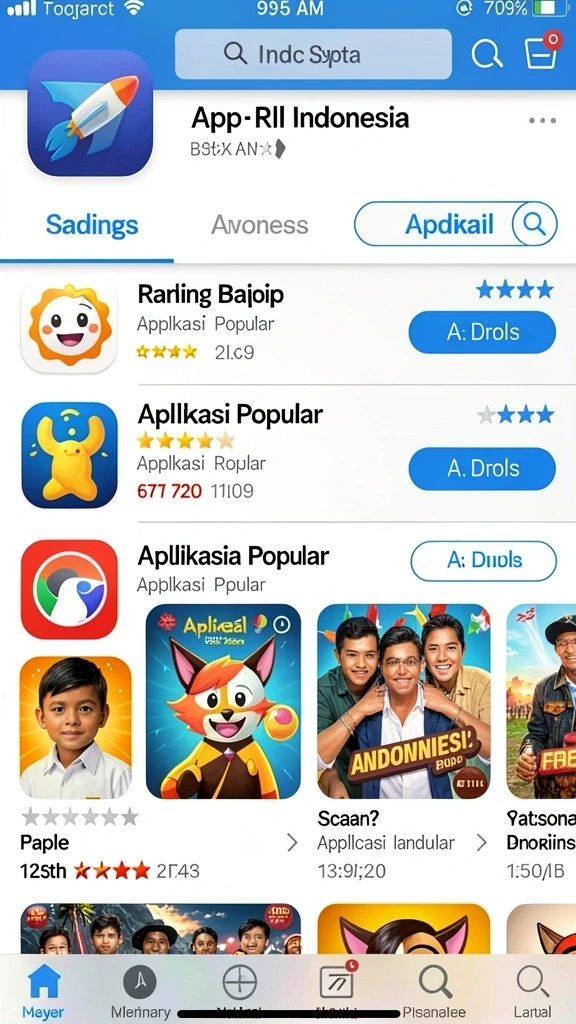Tap the Indc Sypta search field
Image resolution: width=576 pixels, height=1024 pixels.
coord(313,54)
